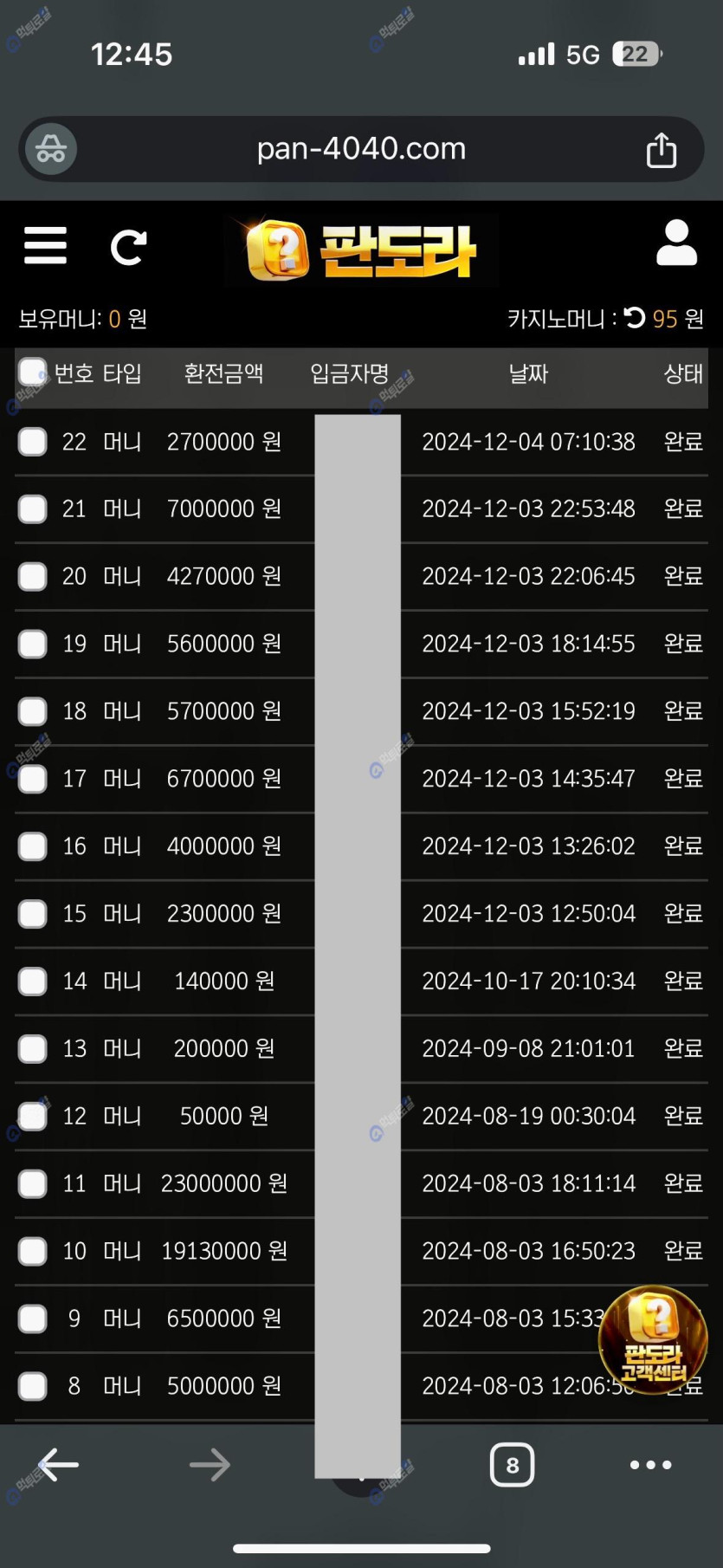Tick the select-all checkbox in header
This screenshot has height=1568, width=723.
click(33, 372)
